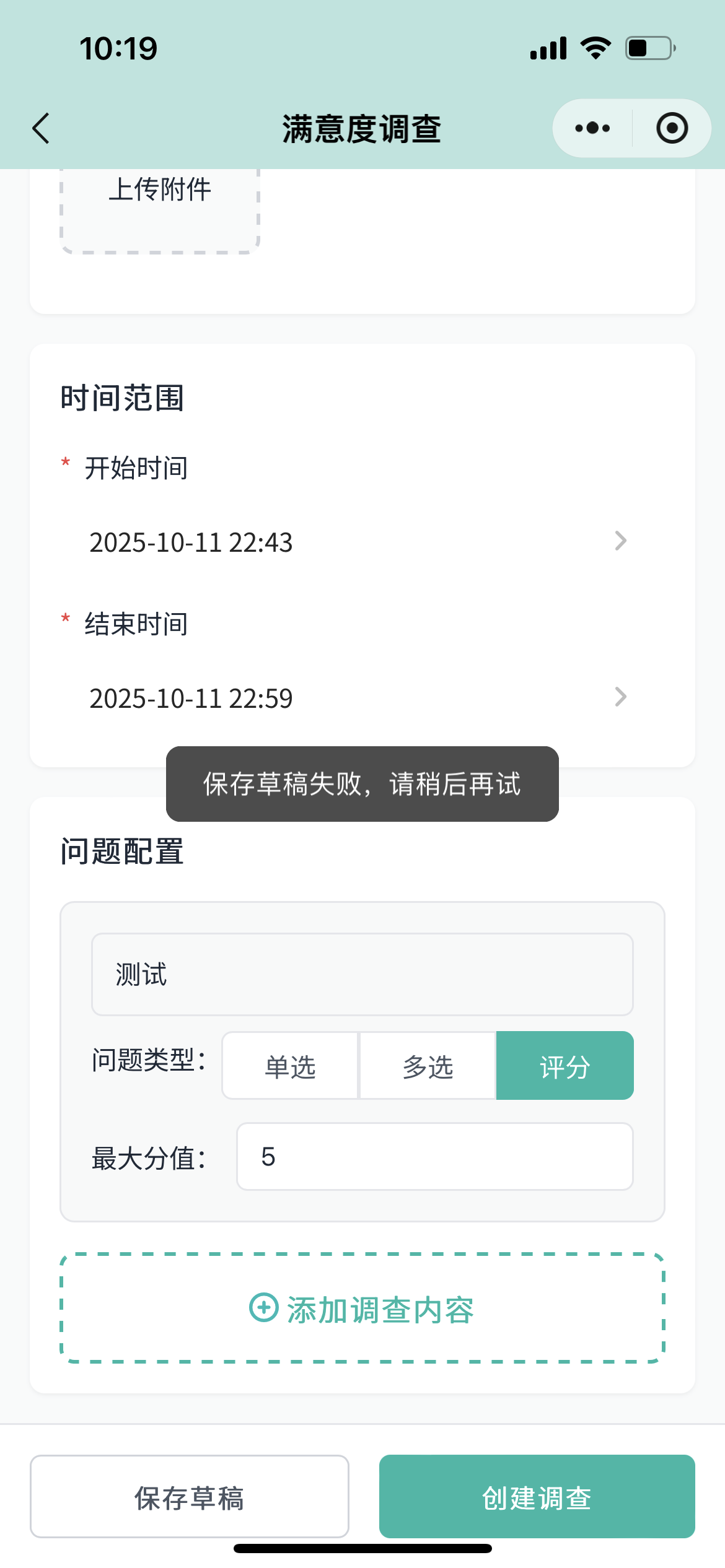Viewport: 725px width, 1568px height.
Task: Select 单选 as the question type
Action: (x=290, y=1065)
